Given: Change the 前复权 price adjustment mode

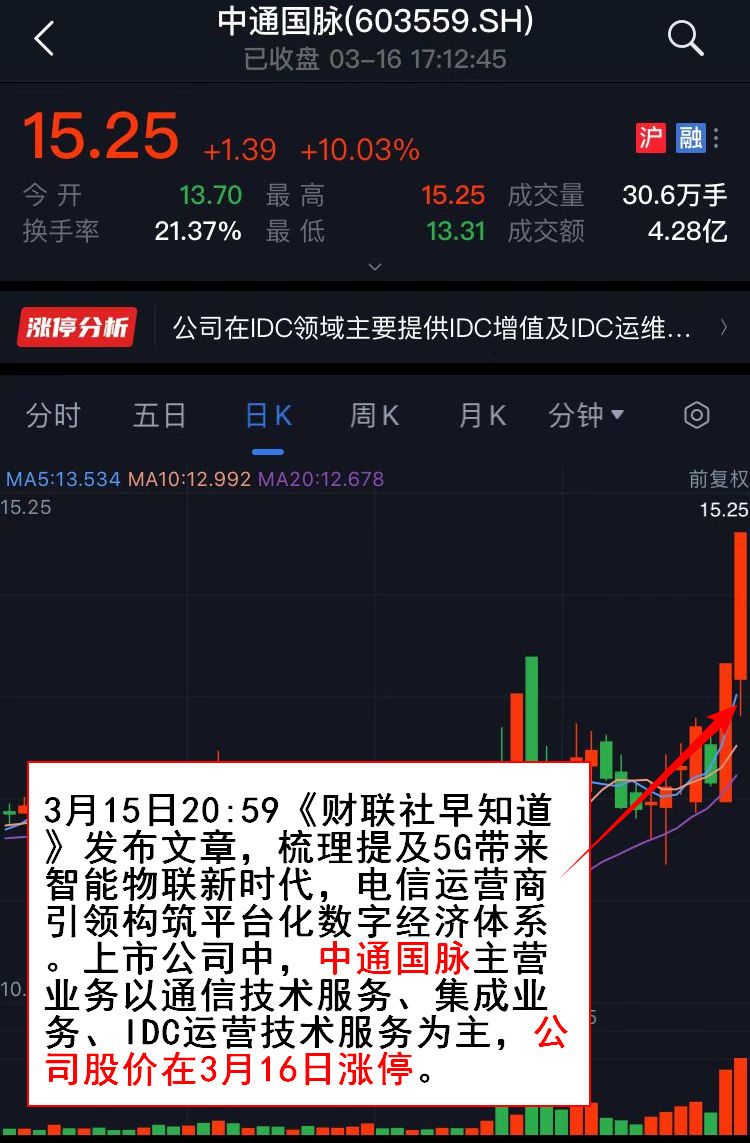Looking at the screenshot, I should point(717,479).
